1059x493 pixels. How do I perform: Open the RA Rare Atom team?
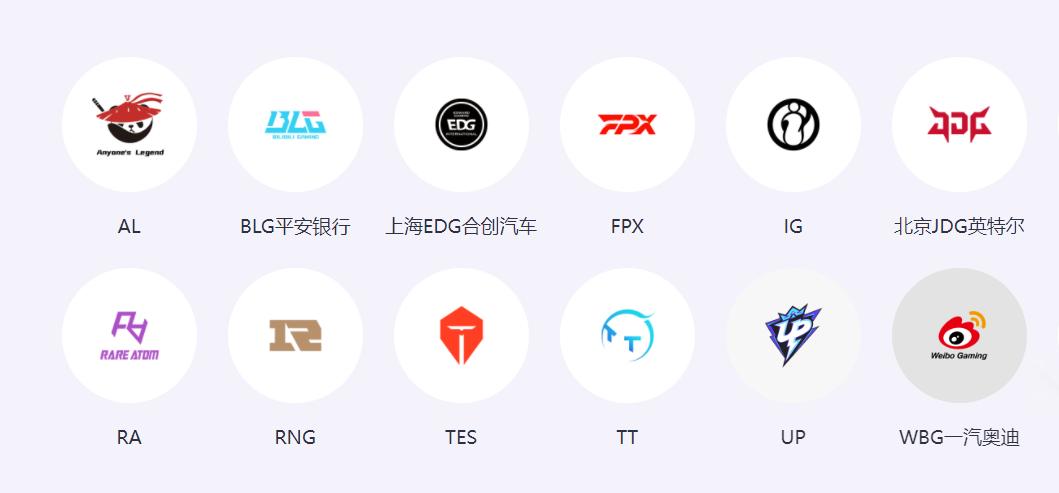click(x=129, y=336)
